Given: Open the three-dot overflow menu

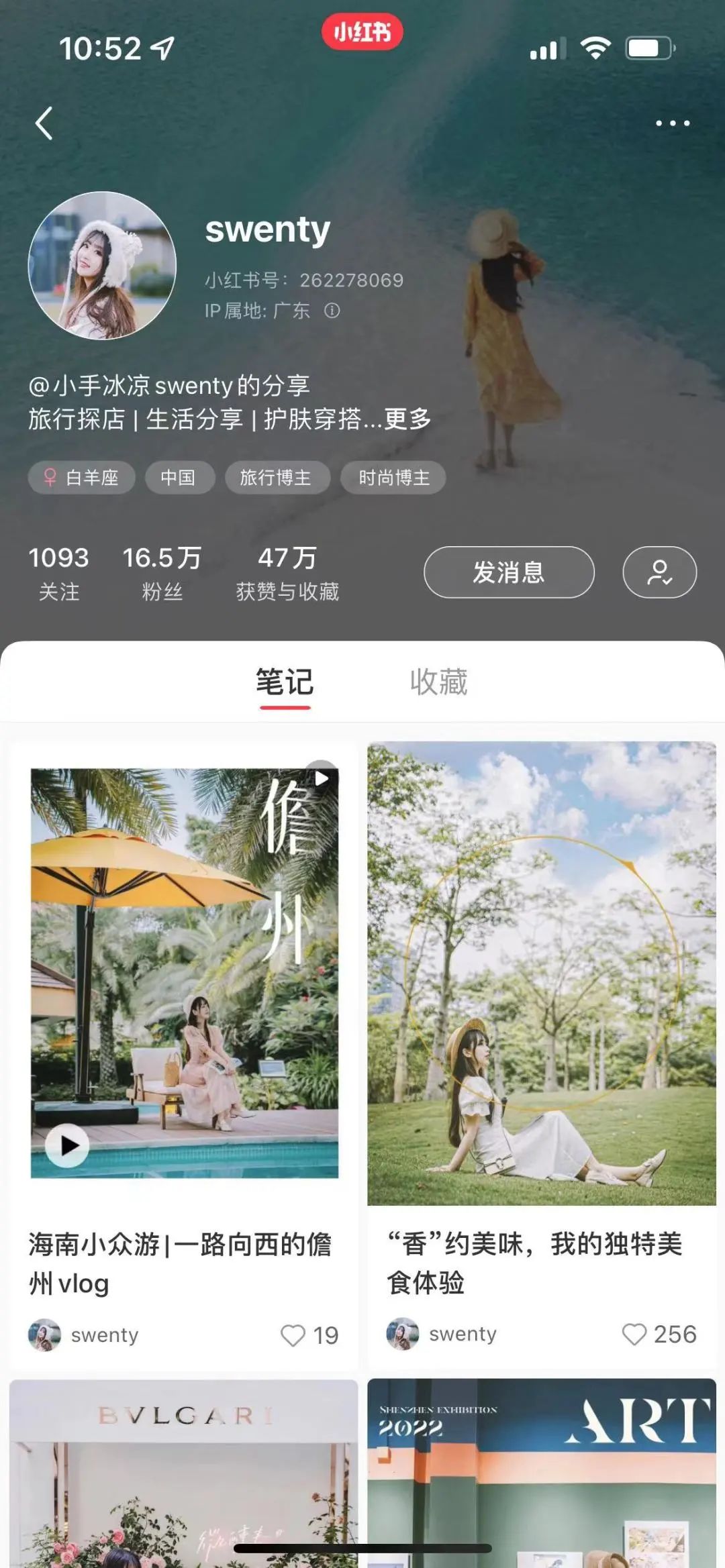Looking at the screenshot, I should click(672, 123).
